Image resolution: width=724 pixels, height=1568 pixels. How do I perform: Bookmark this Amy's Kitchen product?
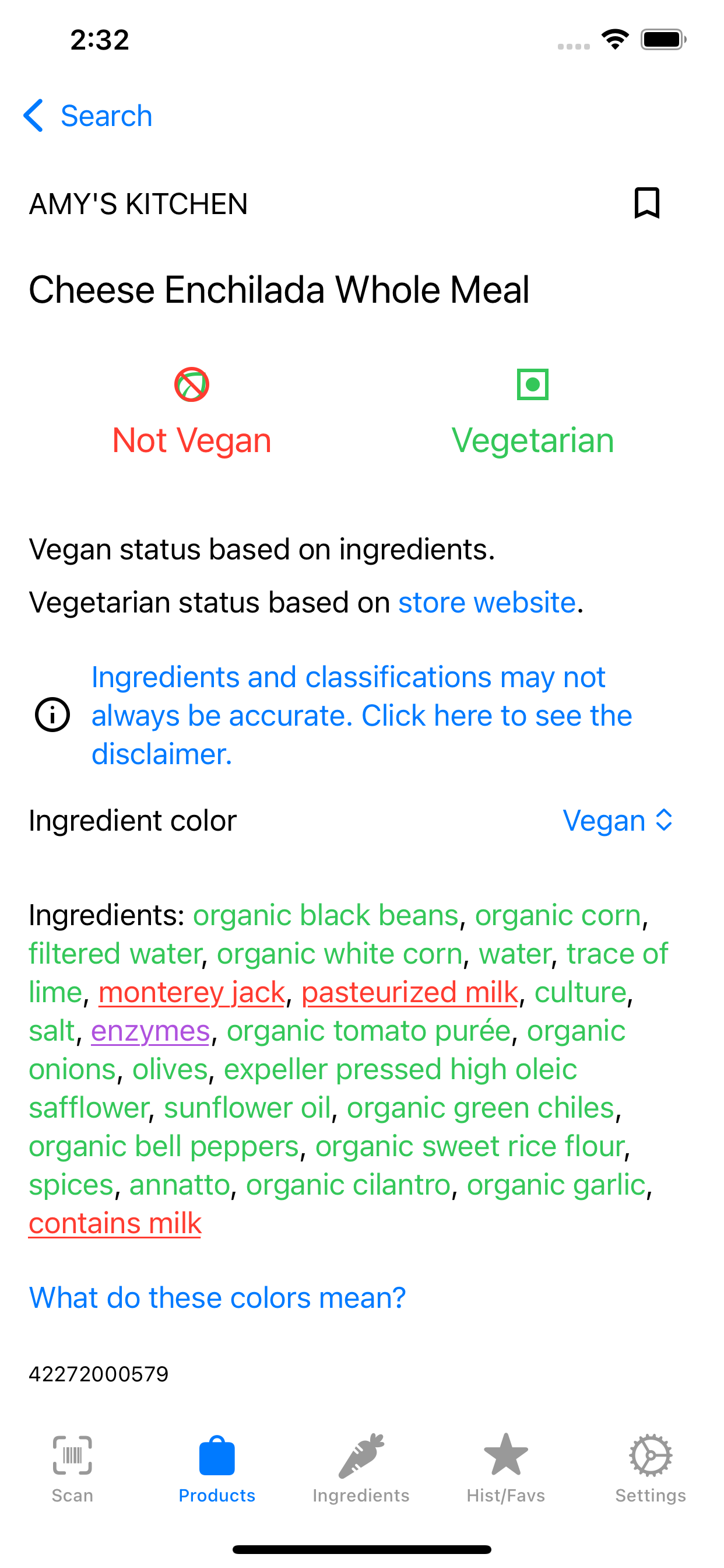tap(646, 202)
